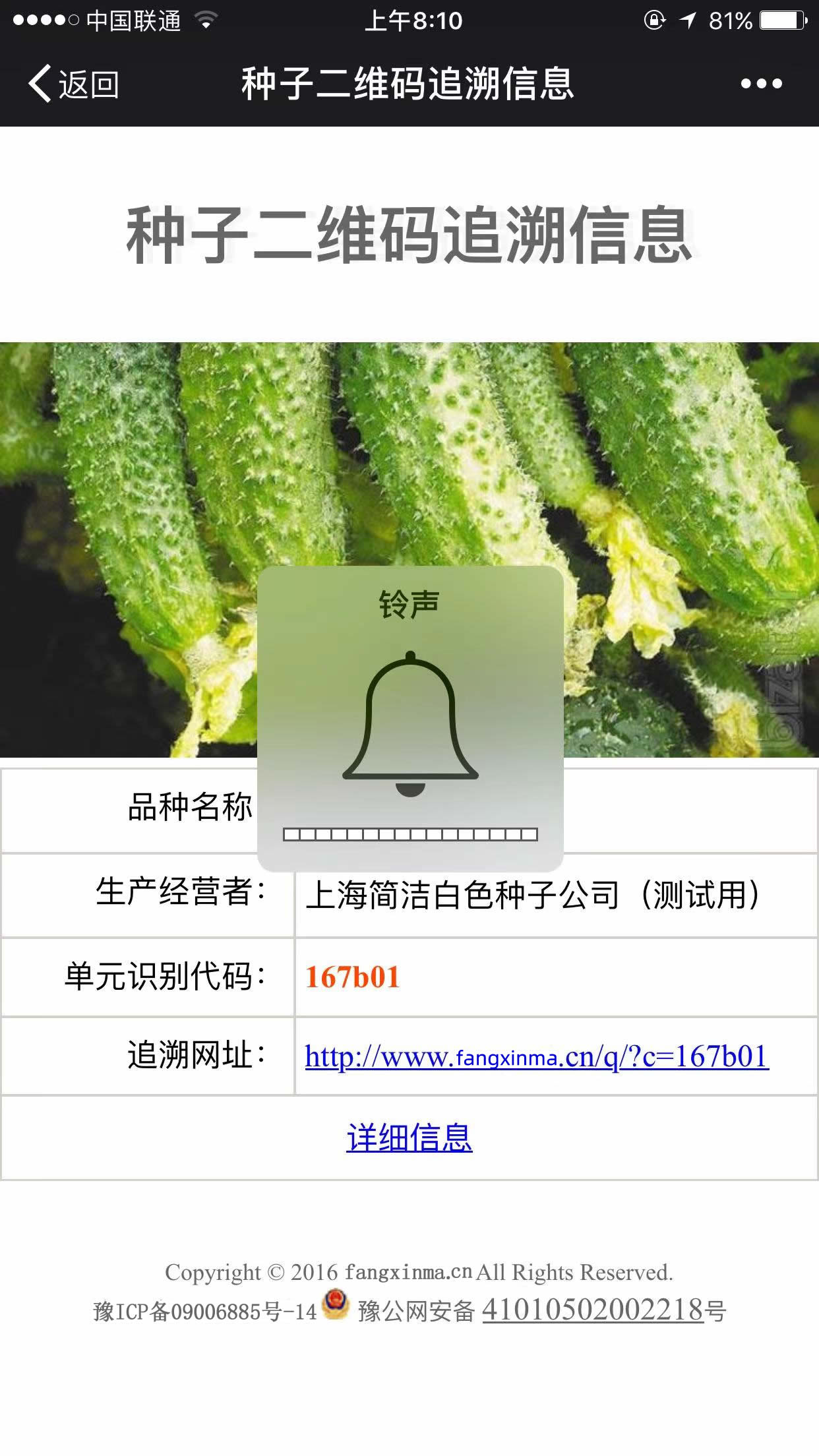
Task: Tap the 41010502002218 police registration link
Action: 592,1310
